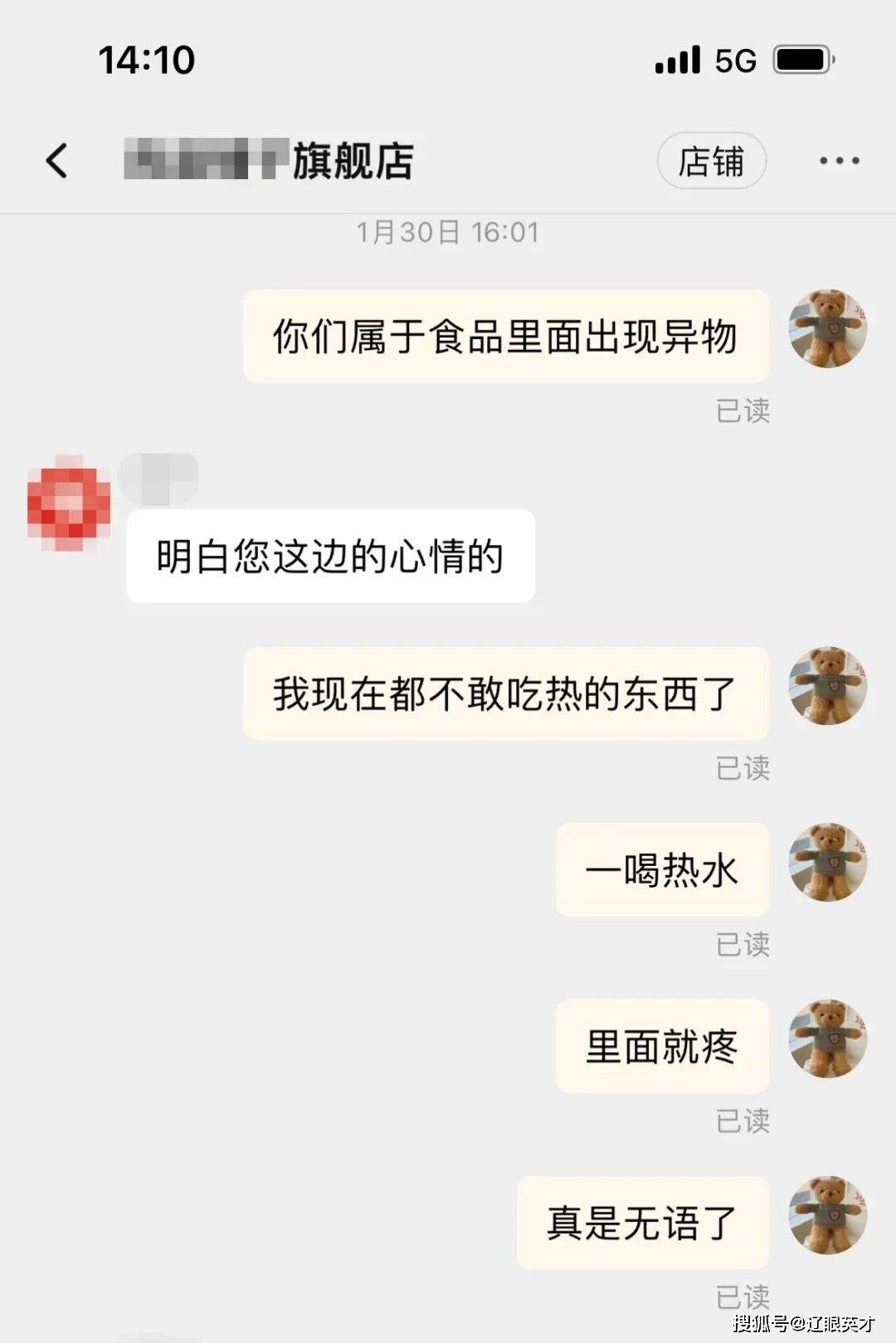Open the three-dot more options menu
896x1343 pixels.
point(839,161)
